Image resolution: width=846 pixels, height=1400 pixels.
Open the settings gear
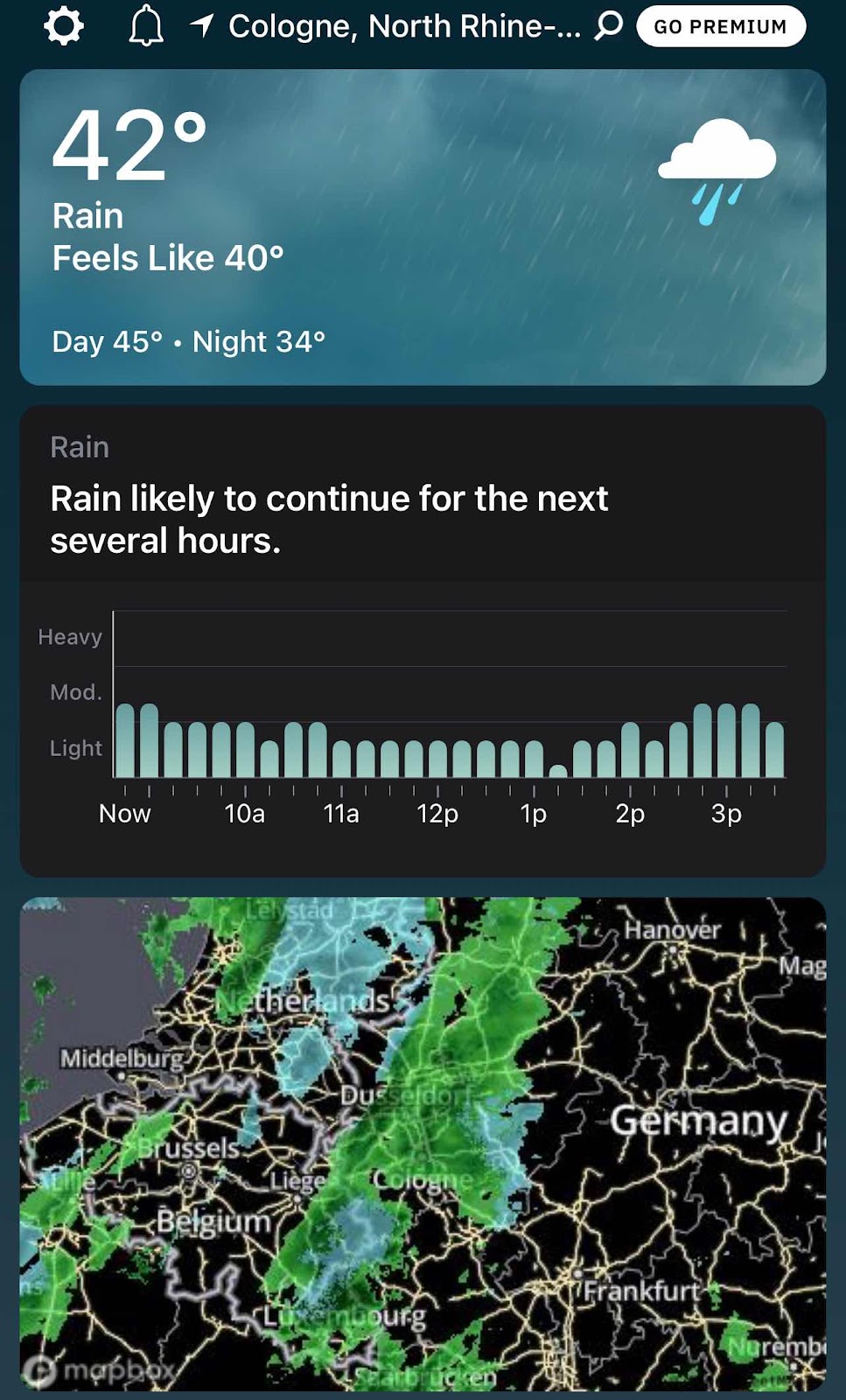pyautogui.click(x=64, y=26)
